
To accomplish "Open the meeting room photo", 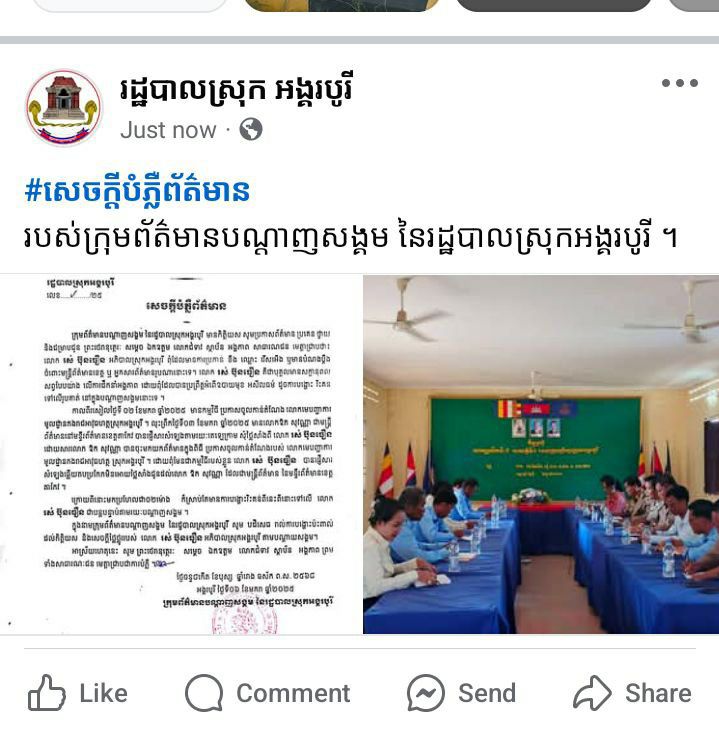I will pyautogui.click(x=540, y=455).
